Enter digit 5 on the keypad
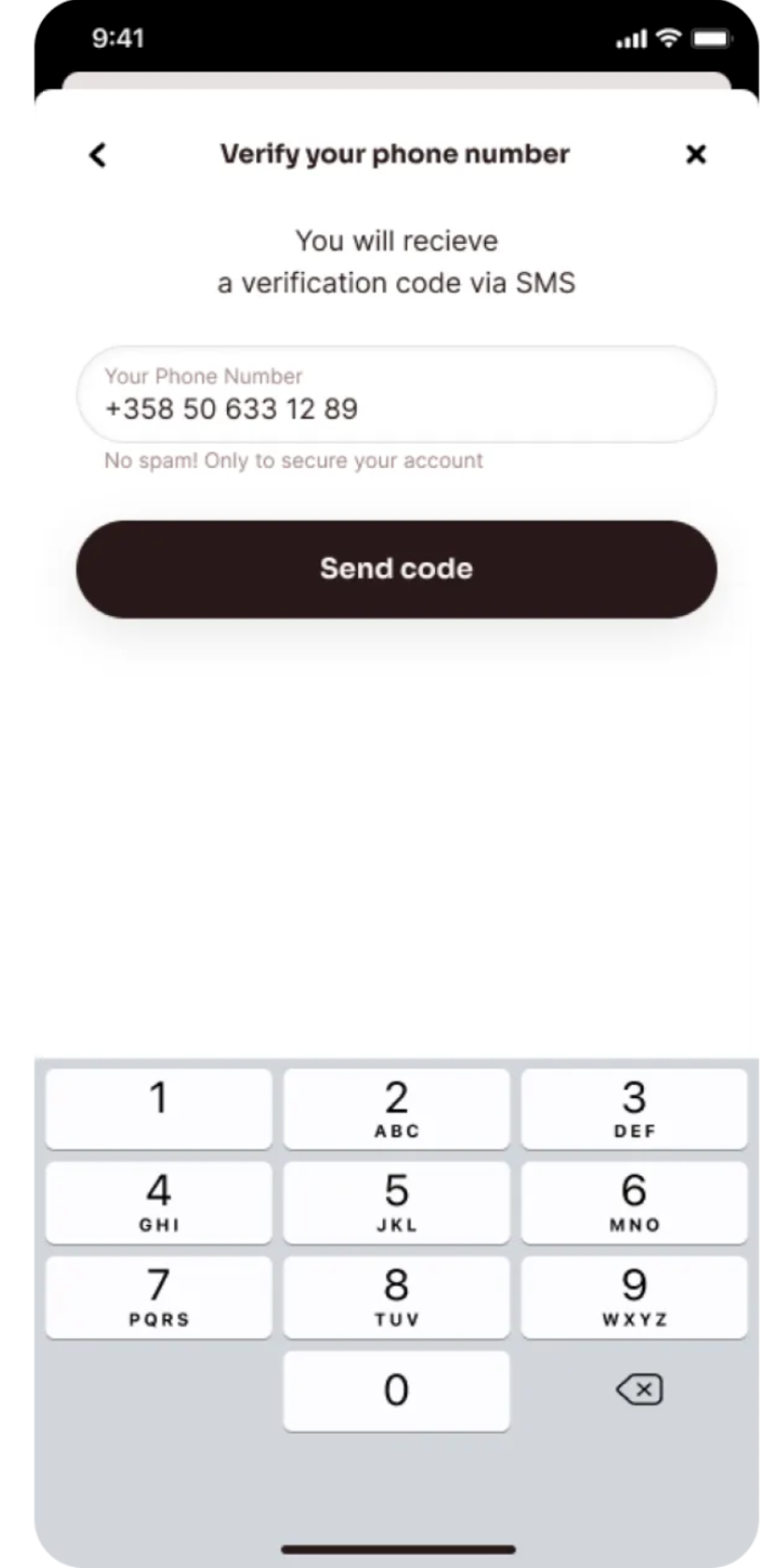Image resolution: width=781 pixels, height=1568 pixels. coord(396,1203)
